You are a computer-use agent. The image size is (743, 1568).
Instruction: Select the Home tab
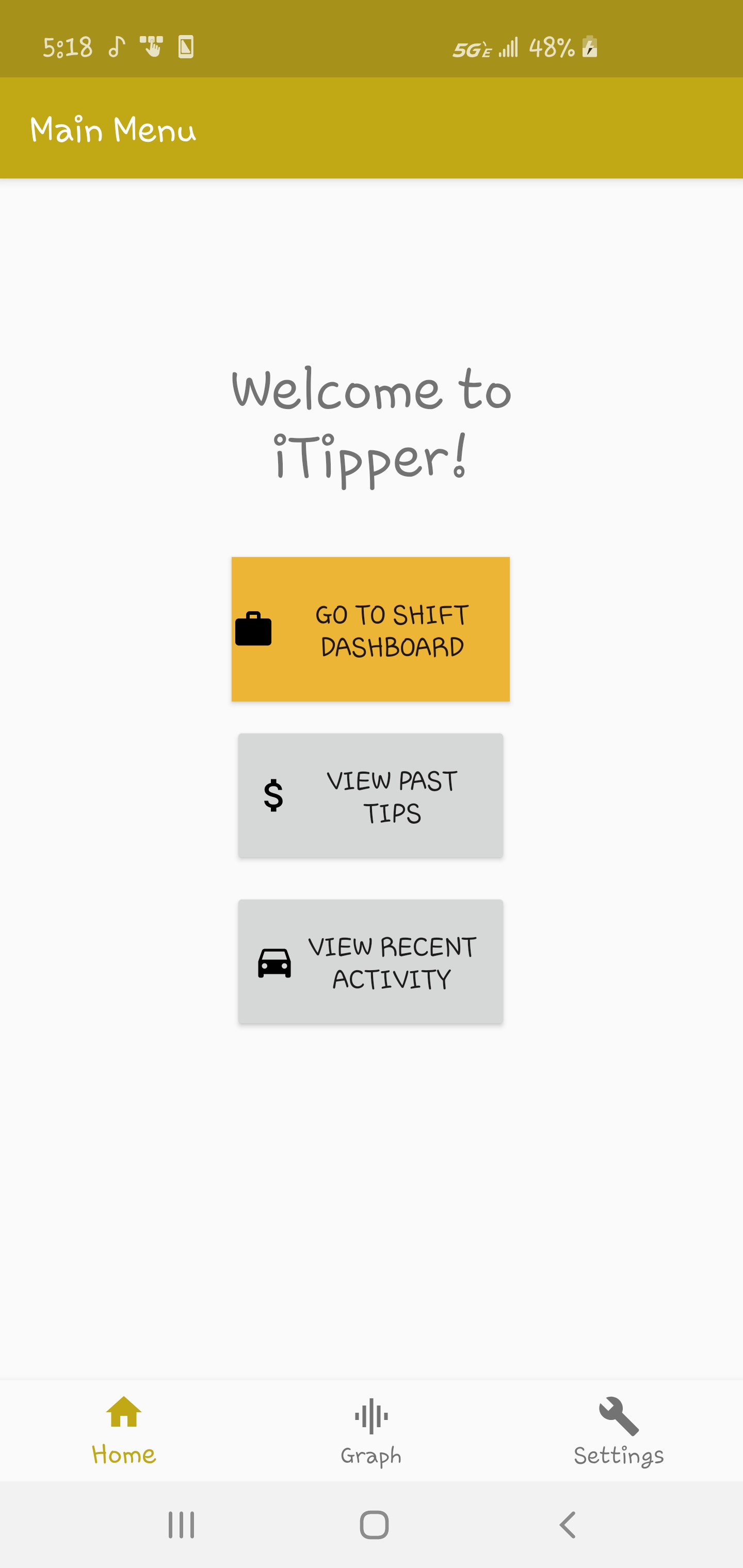[124, 1429]
